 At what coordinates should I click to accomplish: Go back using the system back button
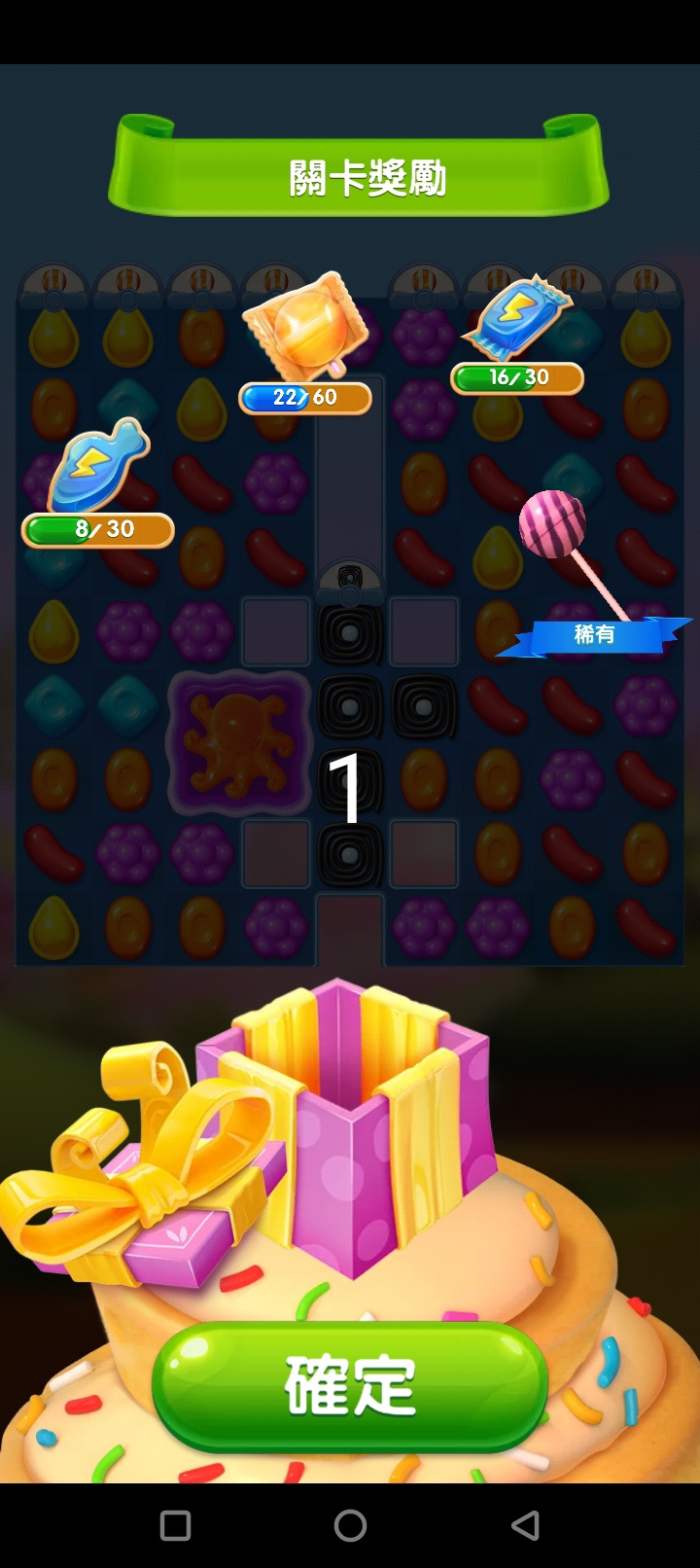[x=525, y=1525]
